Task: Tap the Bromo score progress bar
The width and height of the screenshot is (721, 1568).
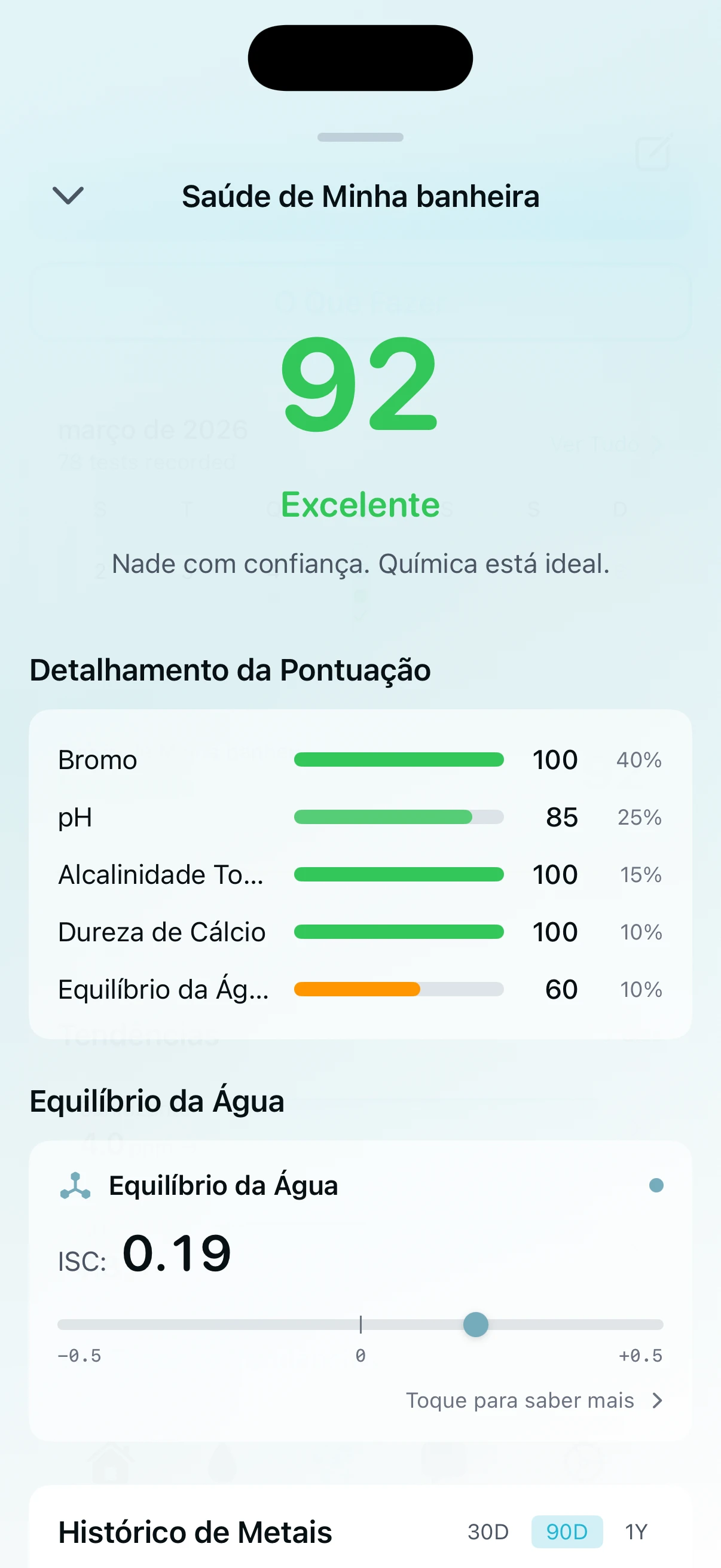Action: pyautogui.click(x=399, y=759)
